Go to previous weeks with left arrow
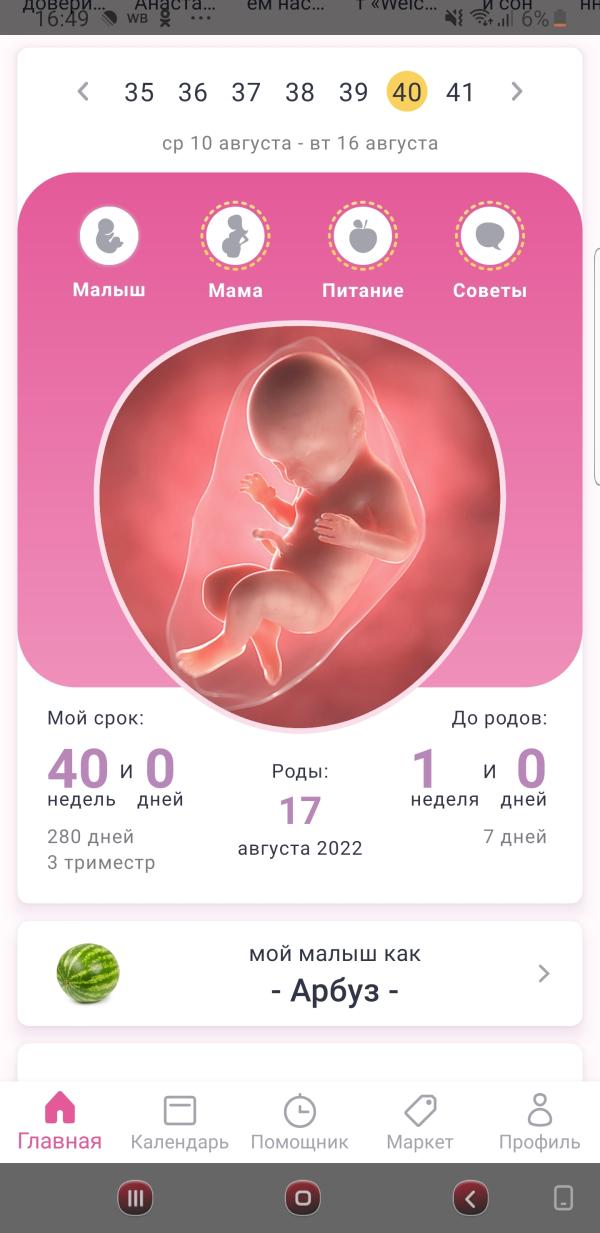 pos(83,92)
